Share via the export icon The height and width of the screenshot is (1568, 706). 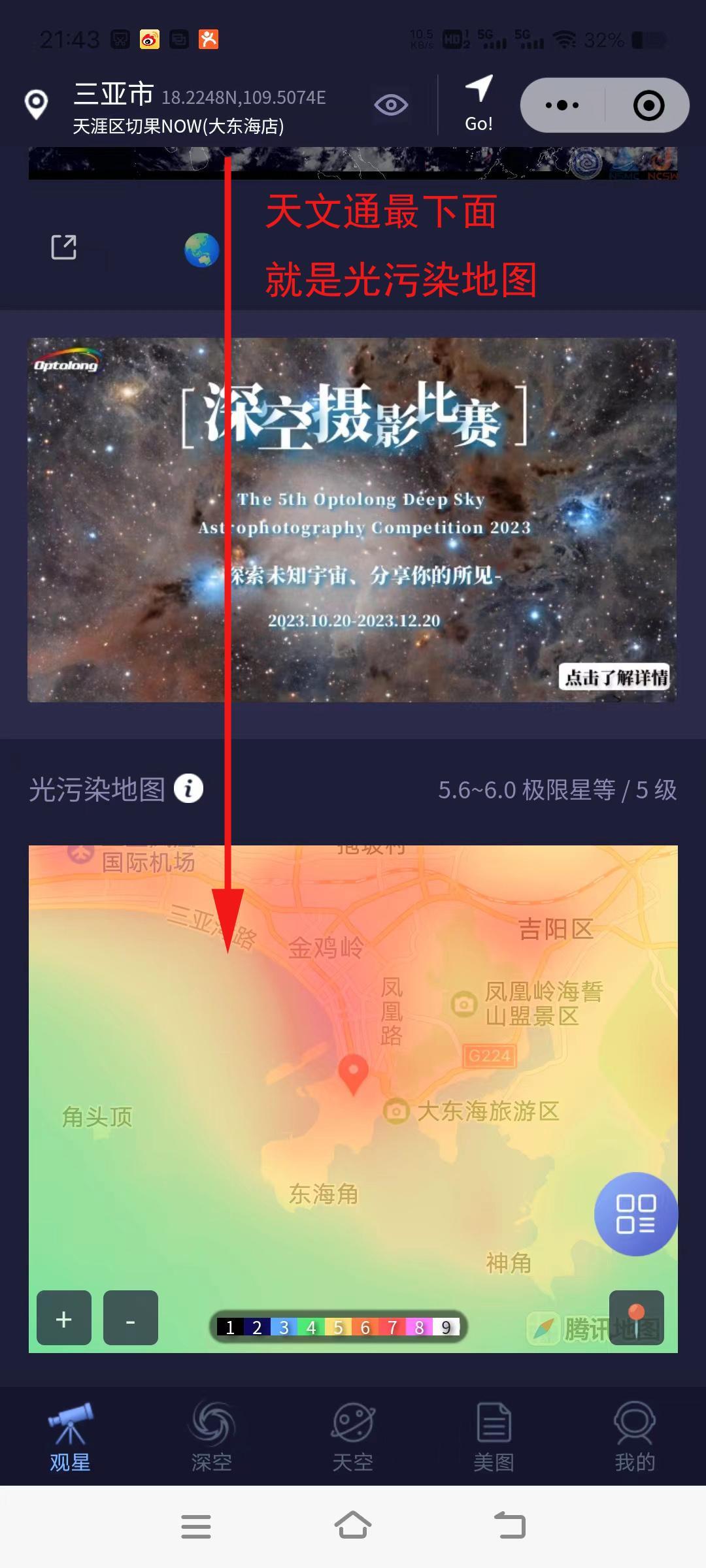64,247
